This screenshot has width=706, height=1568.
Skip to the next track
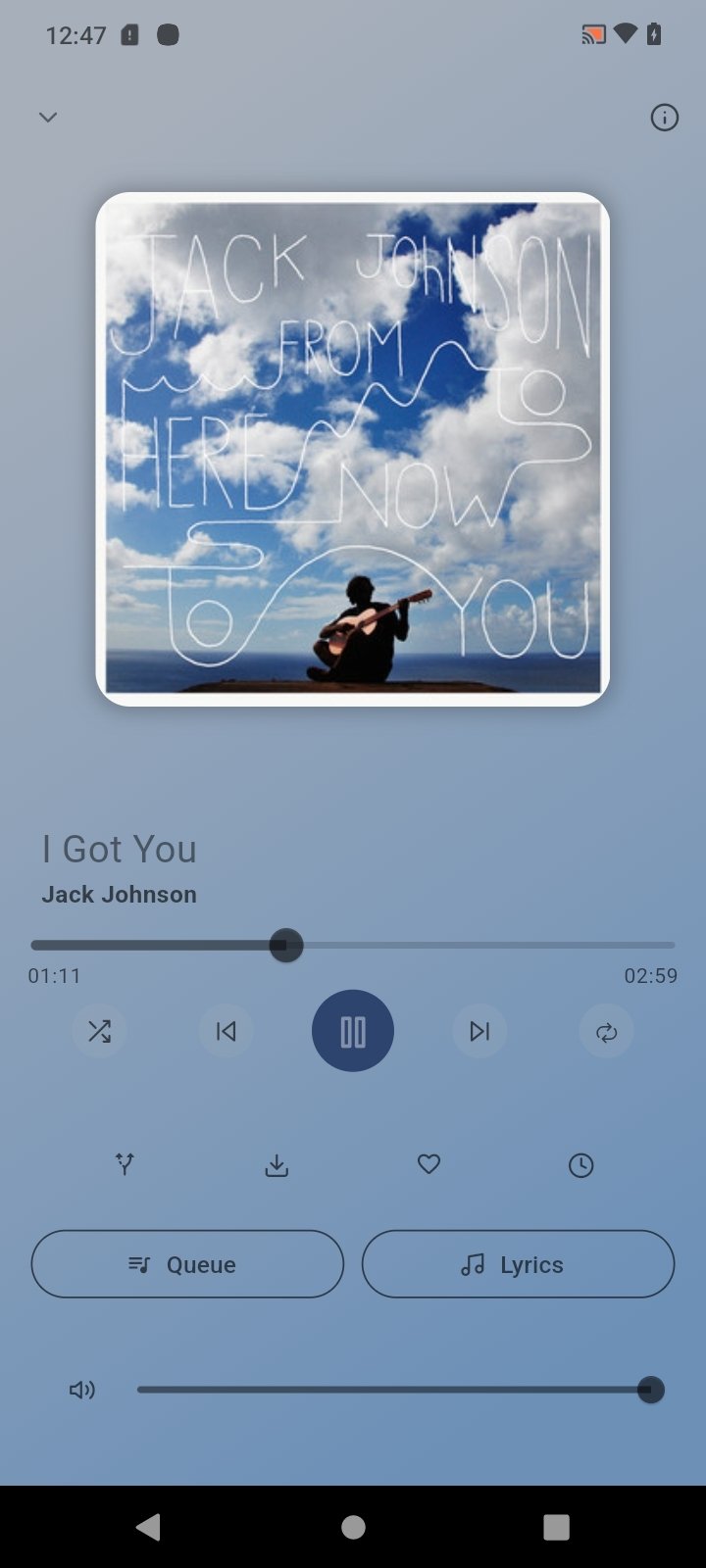tap(479, 1031)
